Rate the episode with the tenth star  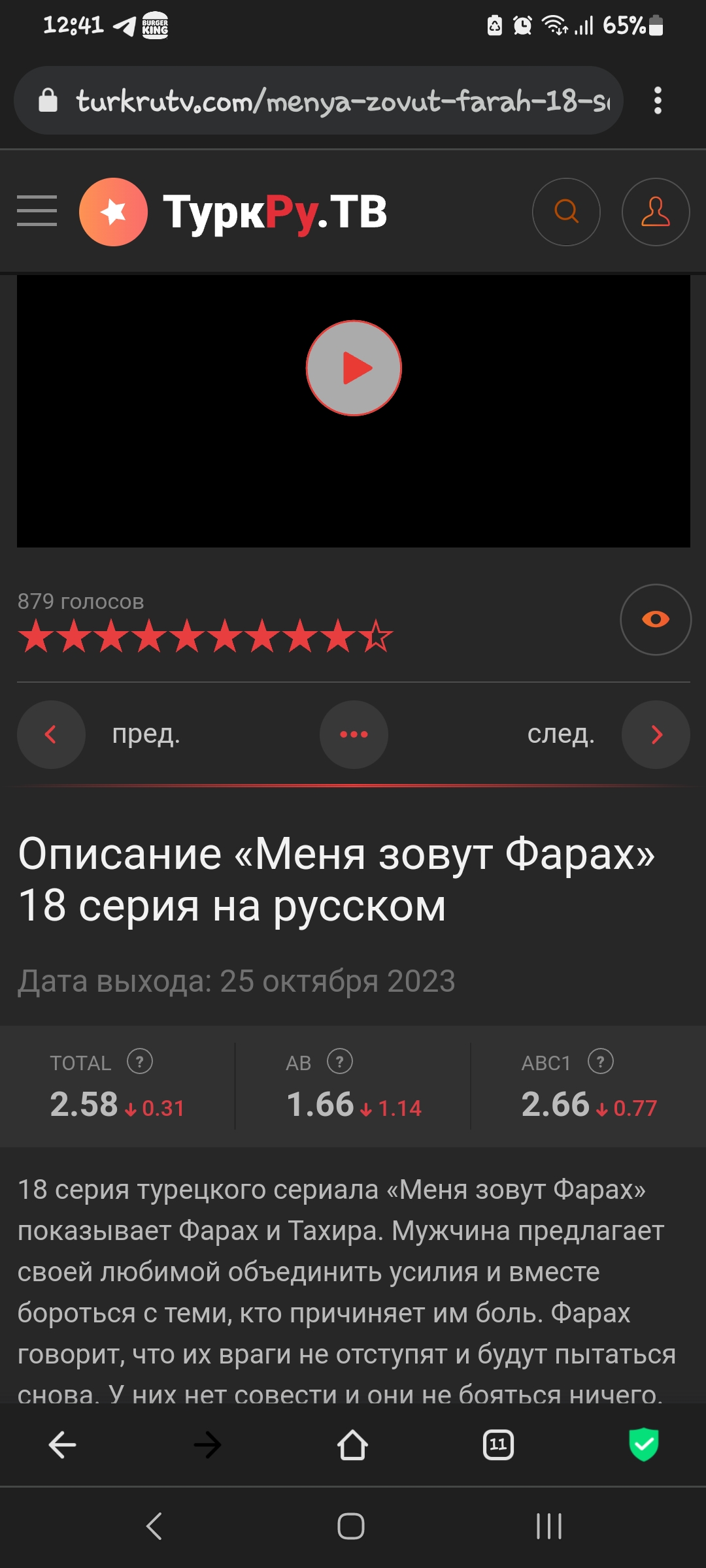point(377,636)
